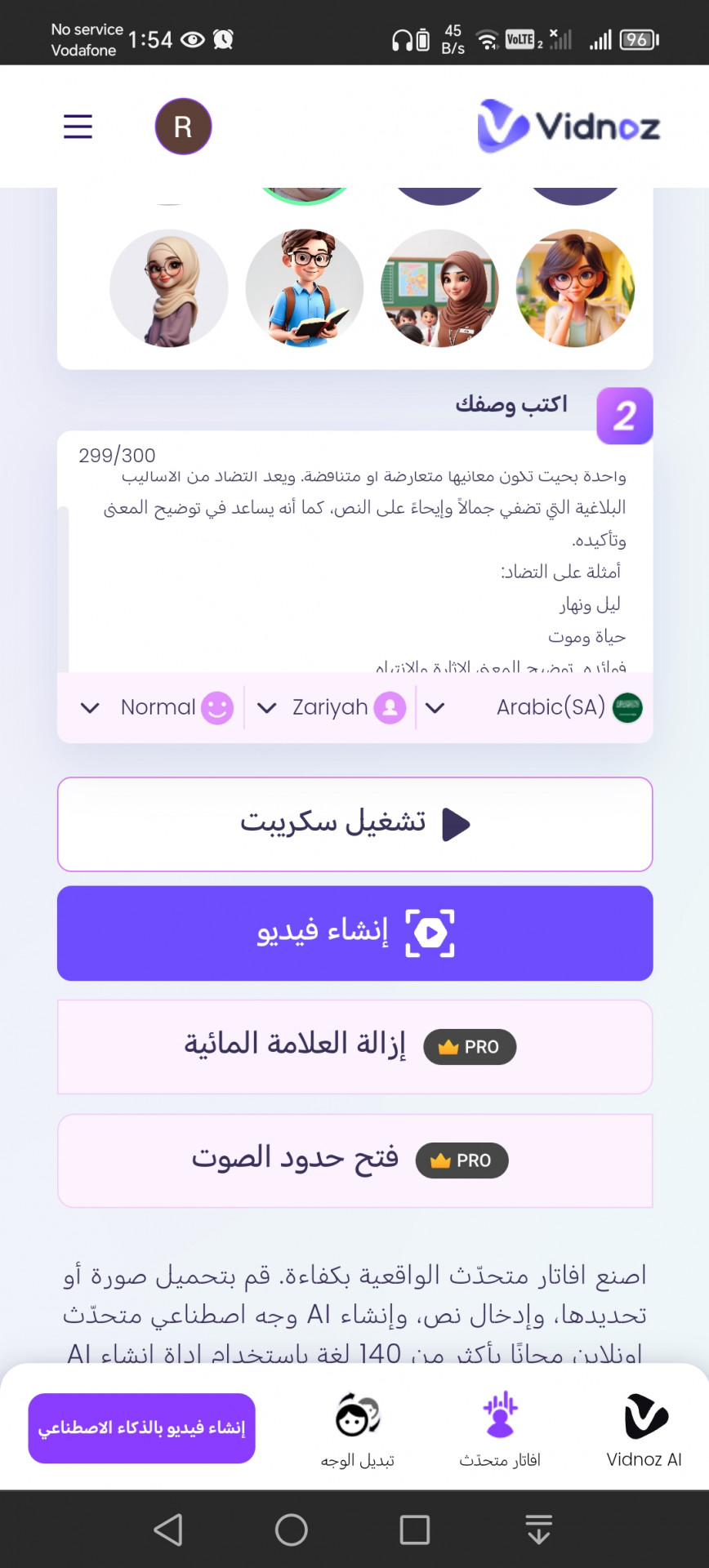Viewport: 709px width, 1568px height.
Task: Select PRO فتح حدود الصوت option
Action: pyautogui.click(x=354, y=1160)
